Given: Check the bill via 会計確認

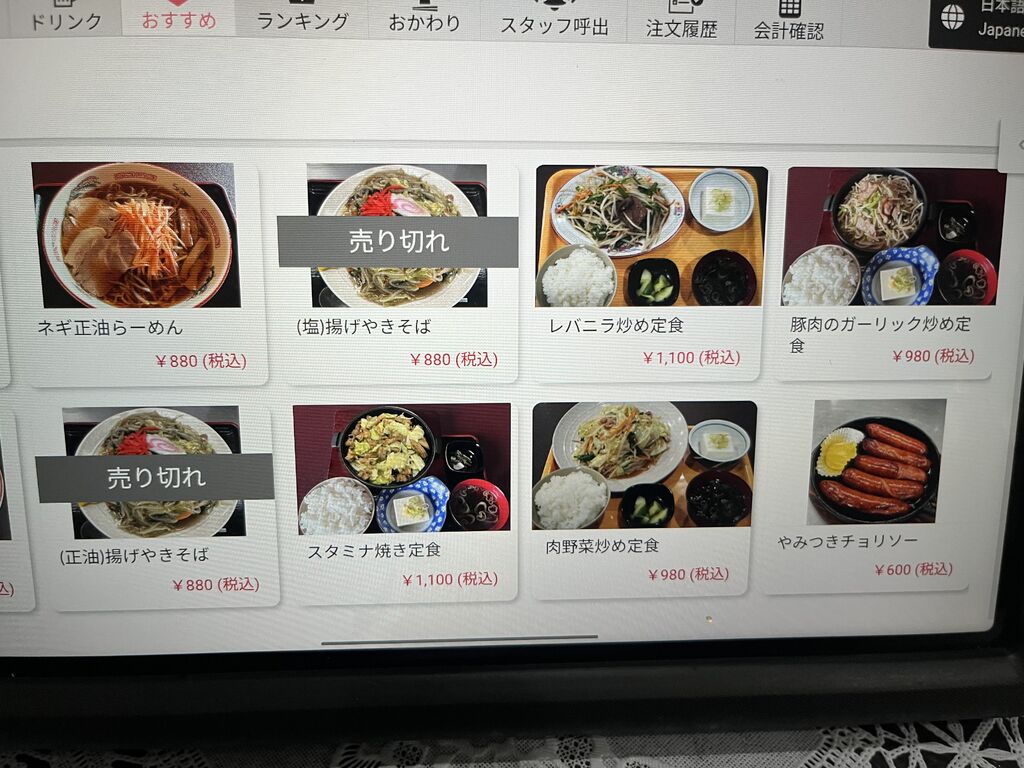Looking at the screenshot, I should (x=788, y=22).
